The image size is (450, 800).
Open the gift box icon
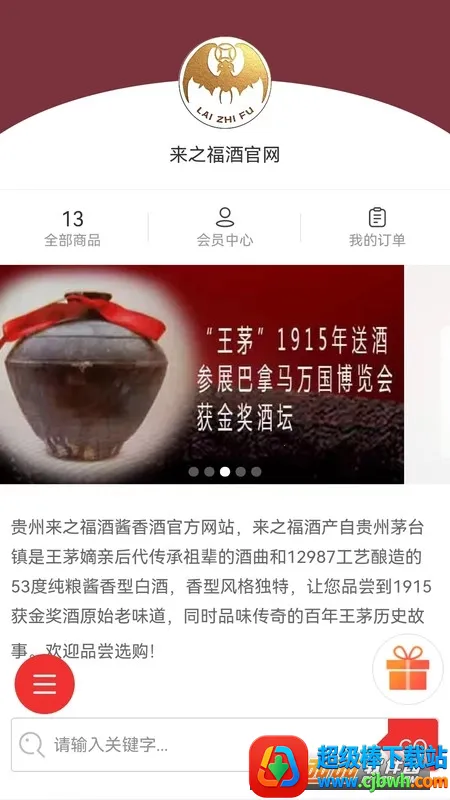tap(408, 668)
